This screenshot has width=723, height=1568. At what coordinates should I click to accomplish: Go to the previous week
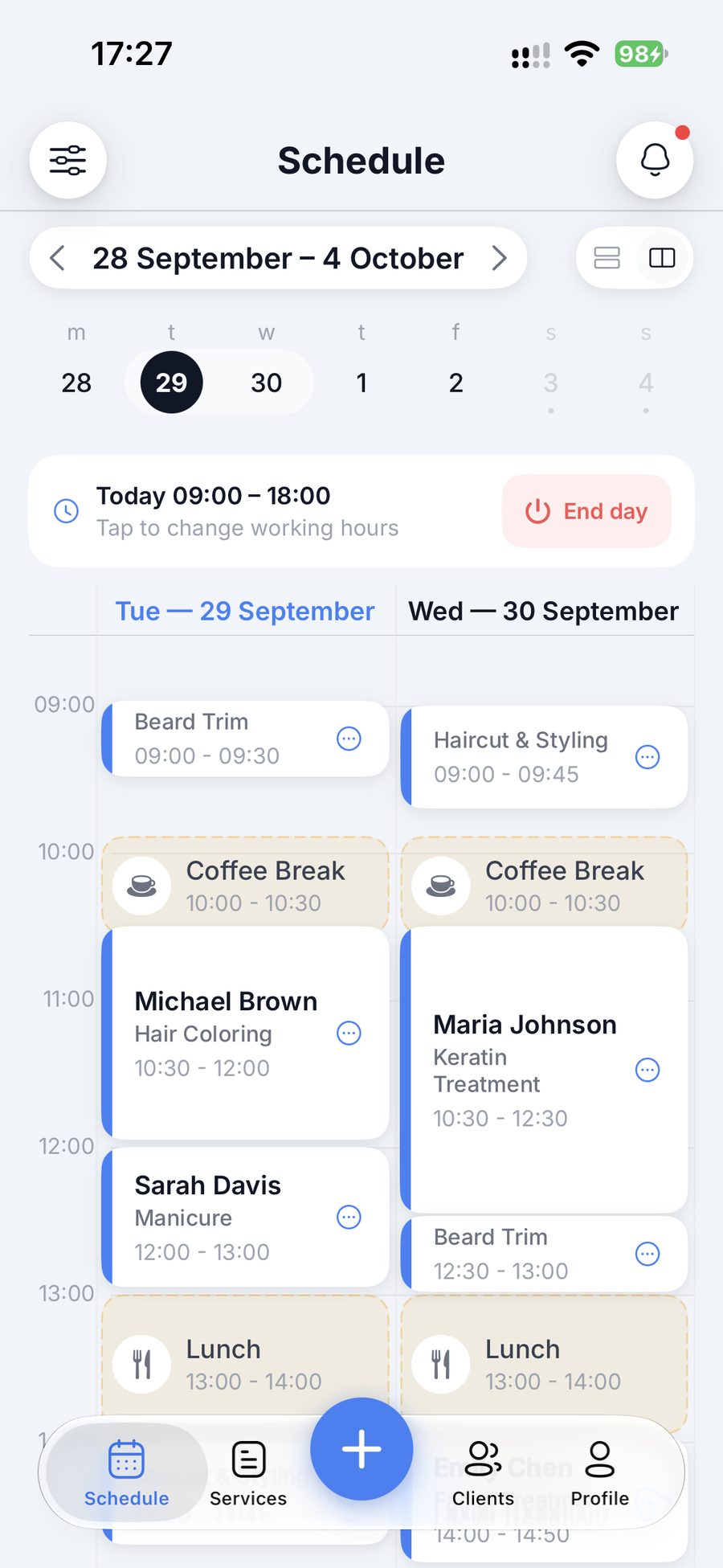point(57,258)
